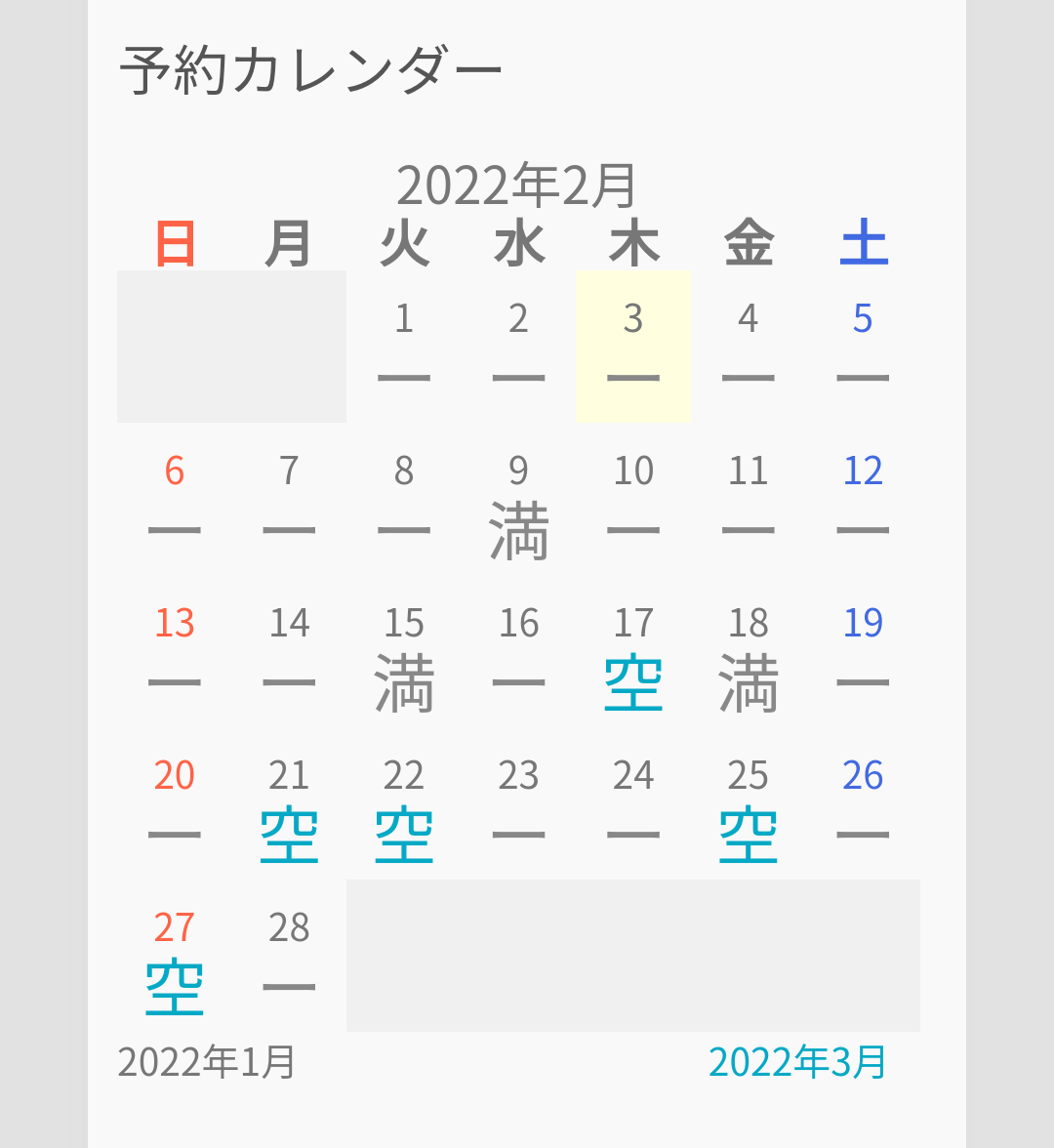
Task: Pick available date February 25
Action: (x=749, y=836)
